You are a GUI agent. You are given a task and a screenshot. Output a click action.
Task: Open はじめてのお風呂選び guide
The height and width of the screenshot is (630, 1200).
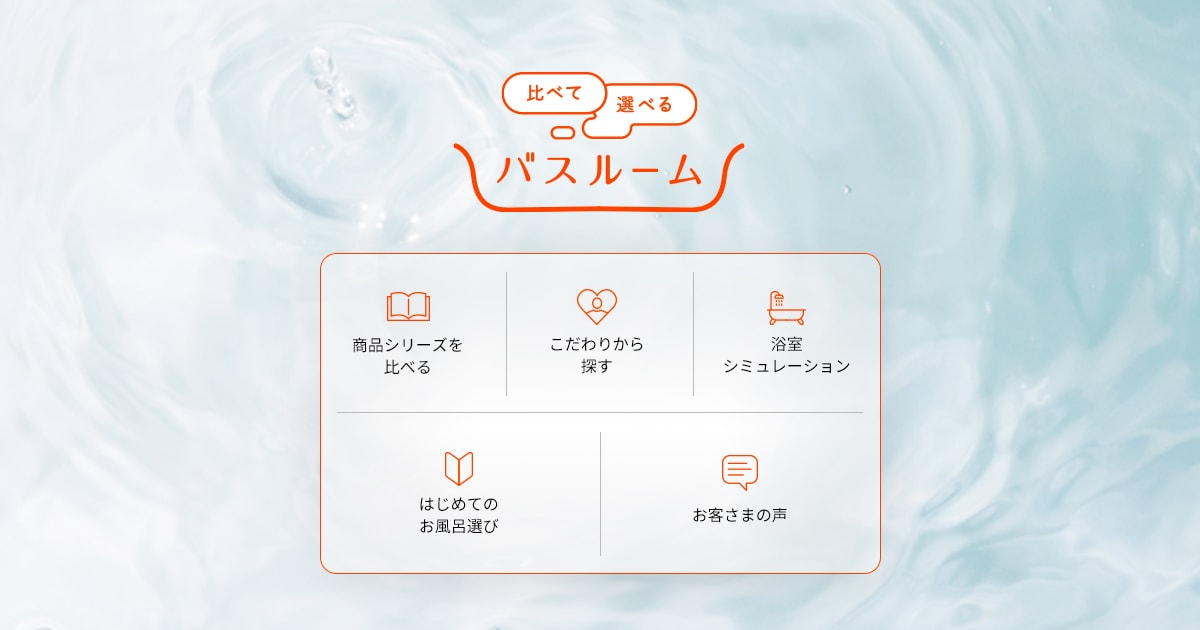459,494
